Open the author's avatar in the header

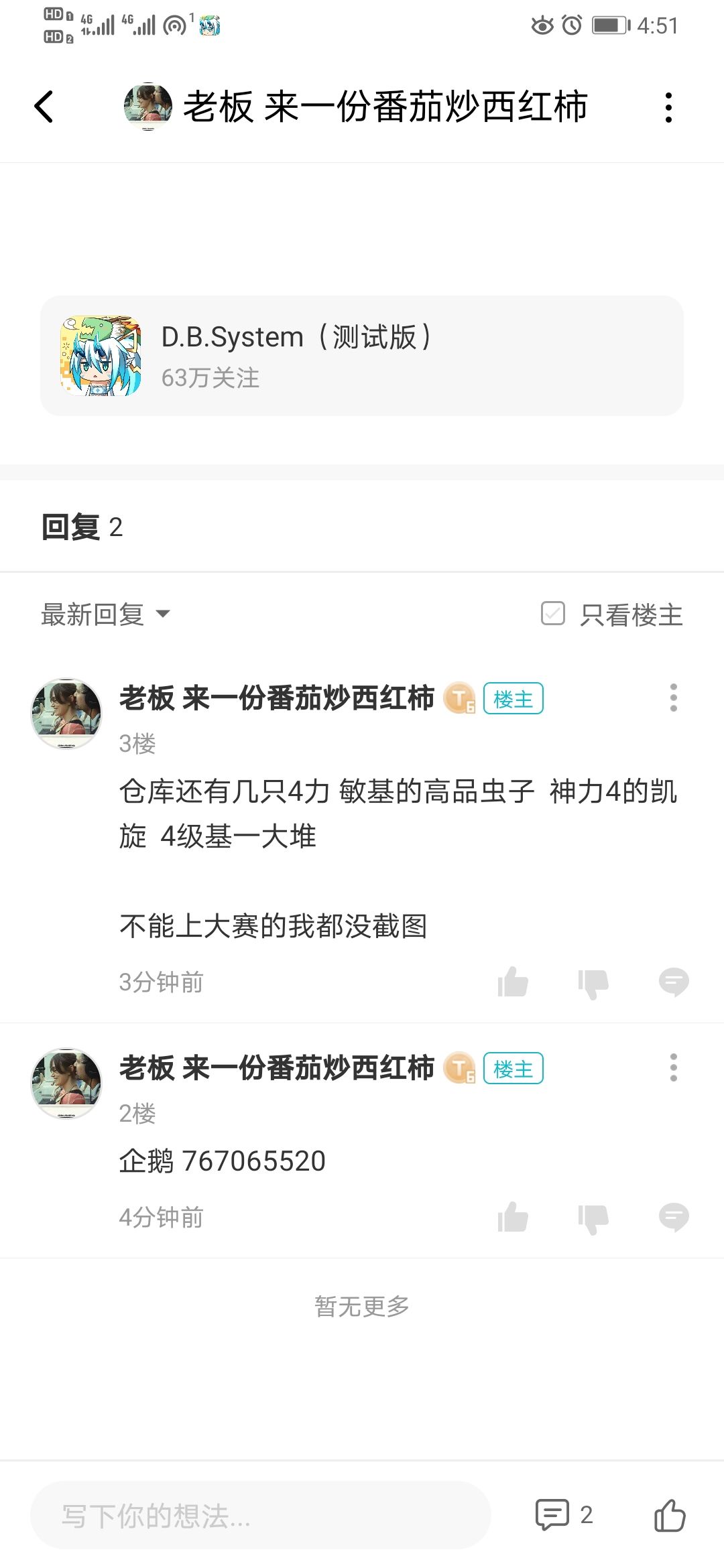[x=148, y=107]
